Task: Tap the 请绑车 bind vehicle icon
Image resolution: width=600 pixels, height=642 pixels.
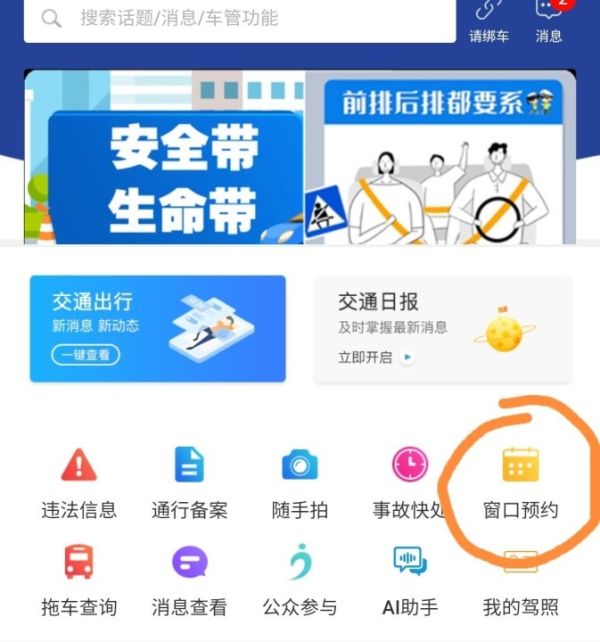Action: point(489,18)
